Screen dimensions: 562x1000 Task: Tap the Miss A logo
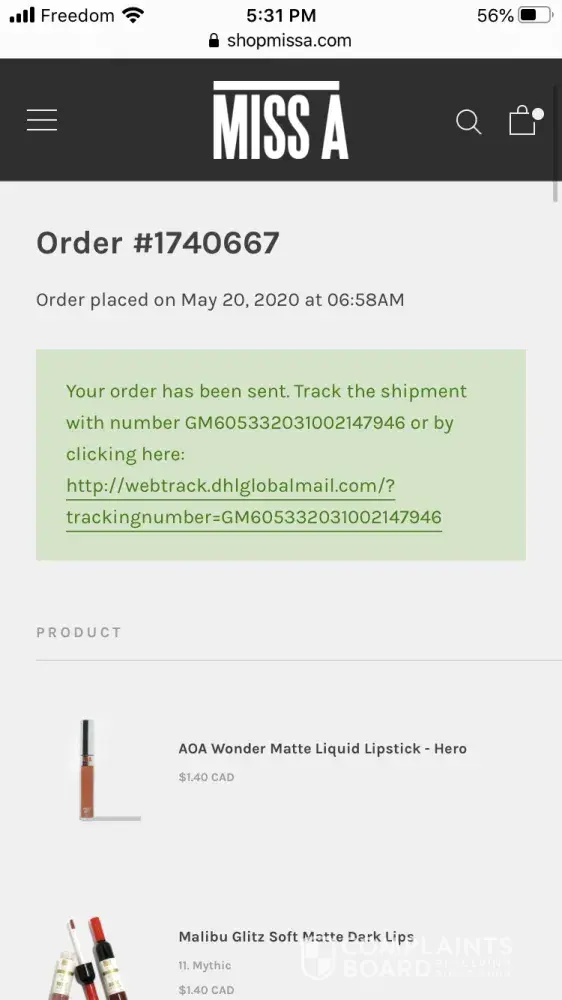pos(281,120)
